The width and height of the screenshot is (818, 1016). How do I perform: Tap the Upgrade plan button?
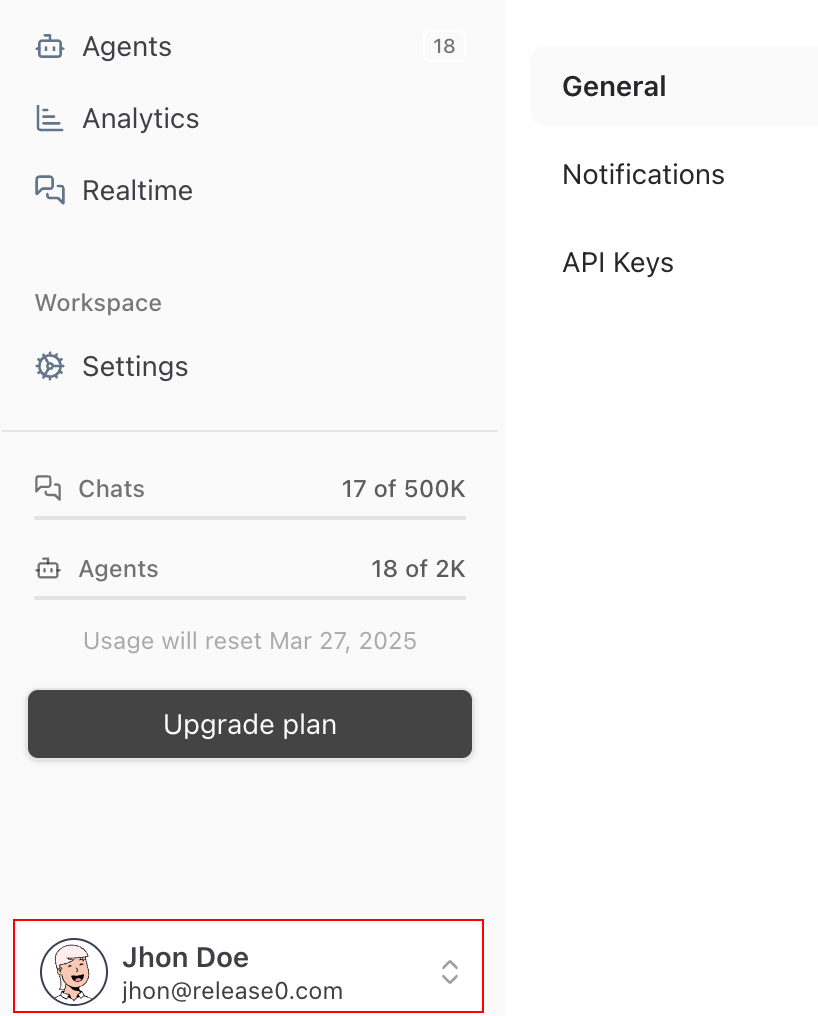click(249, 724)
